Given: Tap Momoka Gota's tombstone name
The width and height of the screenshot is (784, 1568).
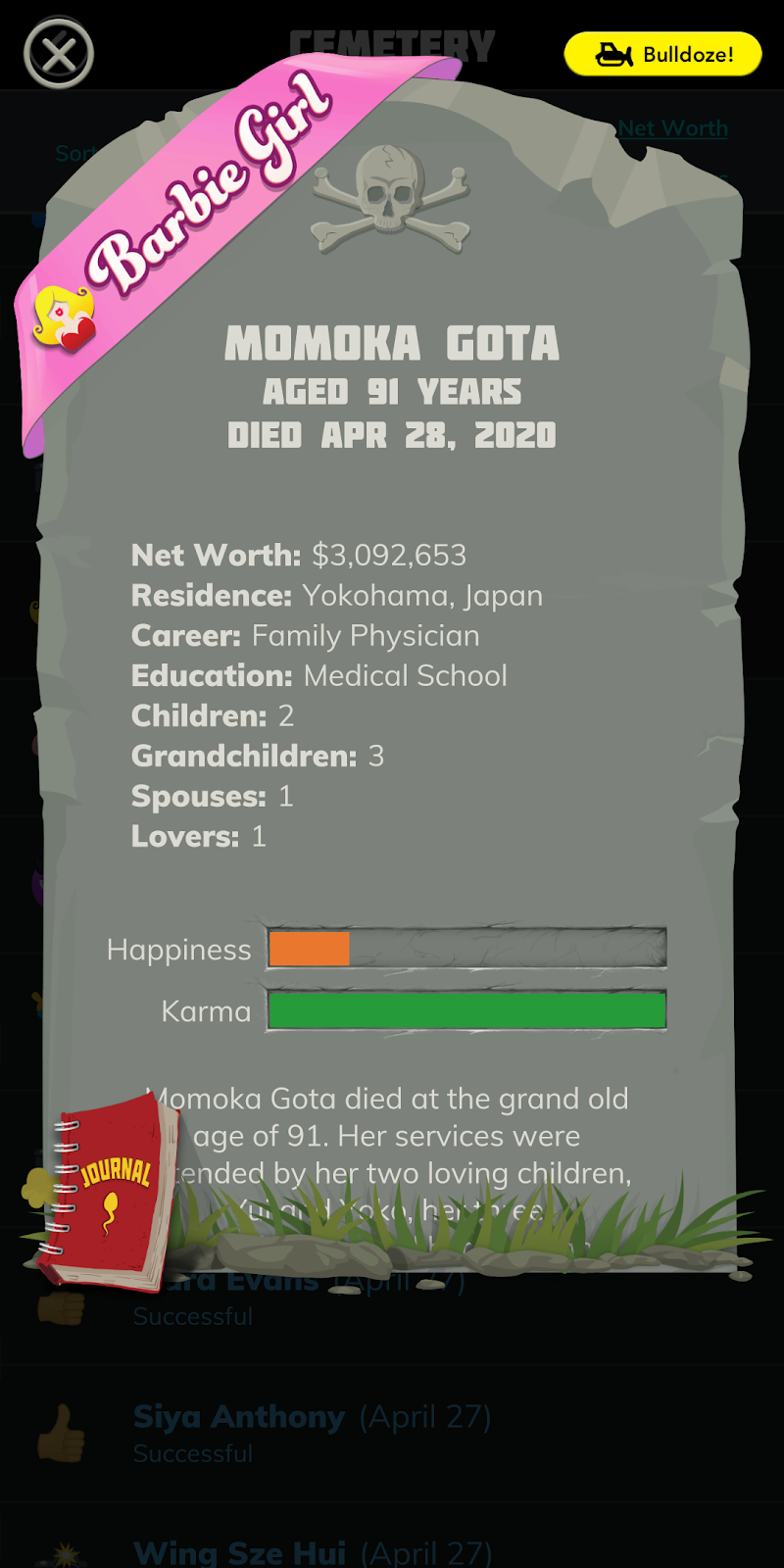Looking at the screenshot, I should 392,343.
